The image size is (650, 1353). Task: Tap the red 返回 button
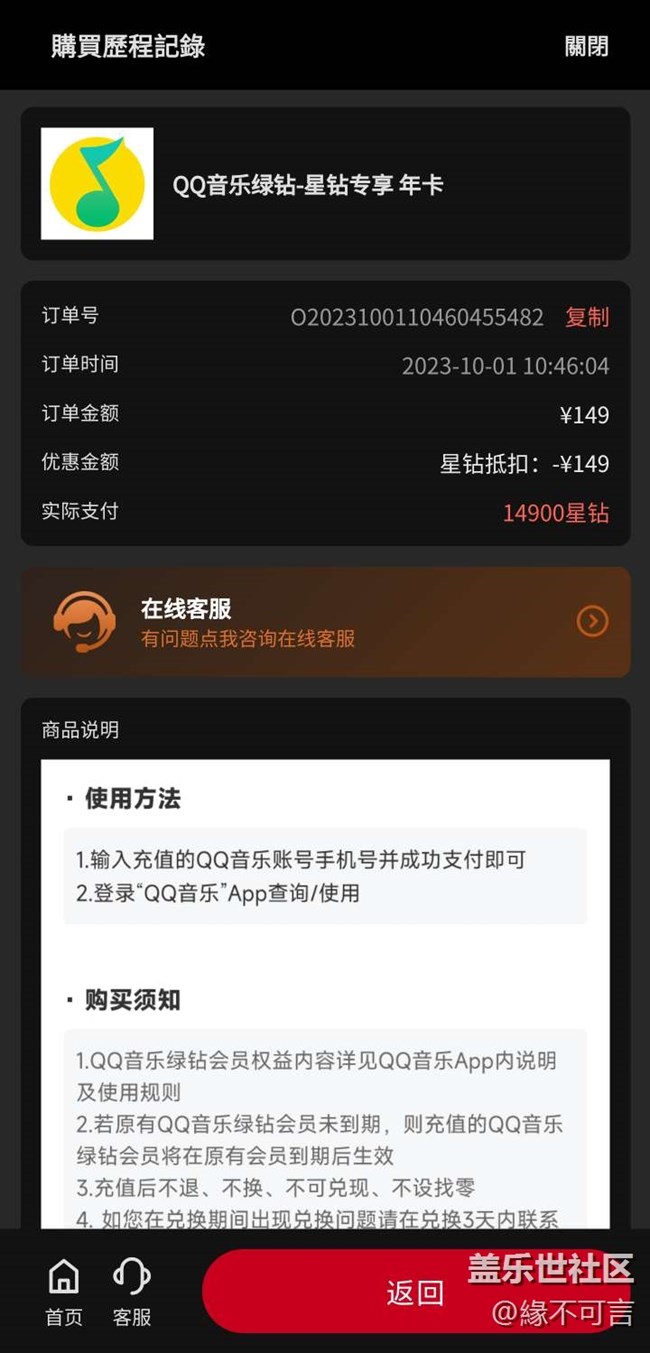(x=415, y=1291)
